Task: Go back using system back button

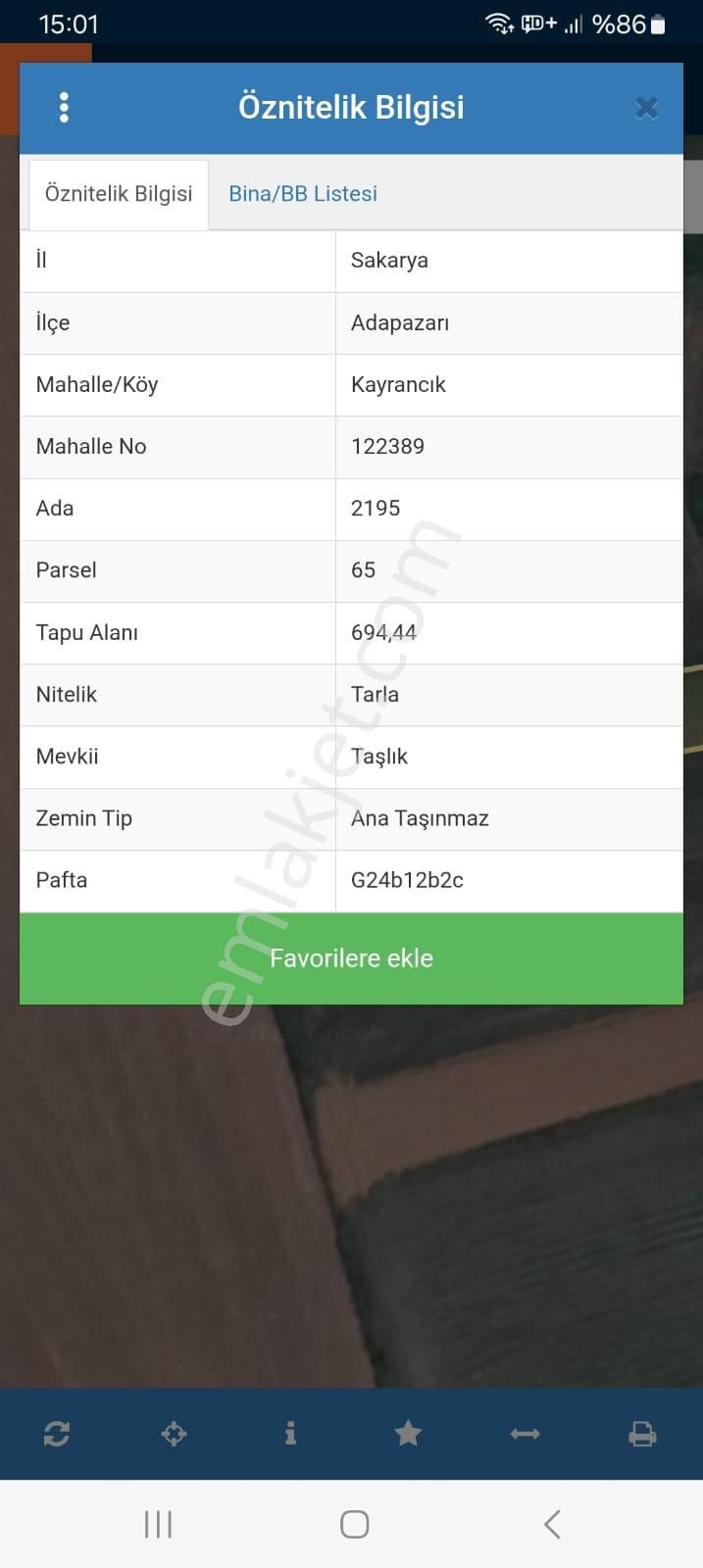Action: (552, 1524)
